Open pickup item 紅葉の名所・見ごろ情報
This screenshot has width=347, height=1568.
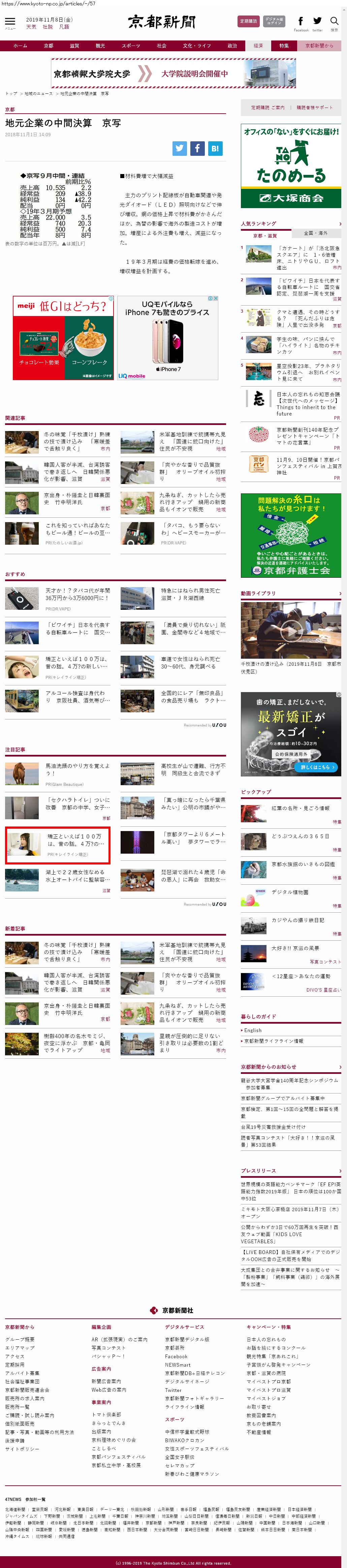coord(300,808)
